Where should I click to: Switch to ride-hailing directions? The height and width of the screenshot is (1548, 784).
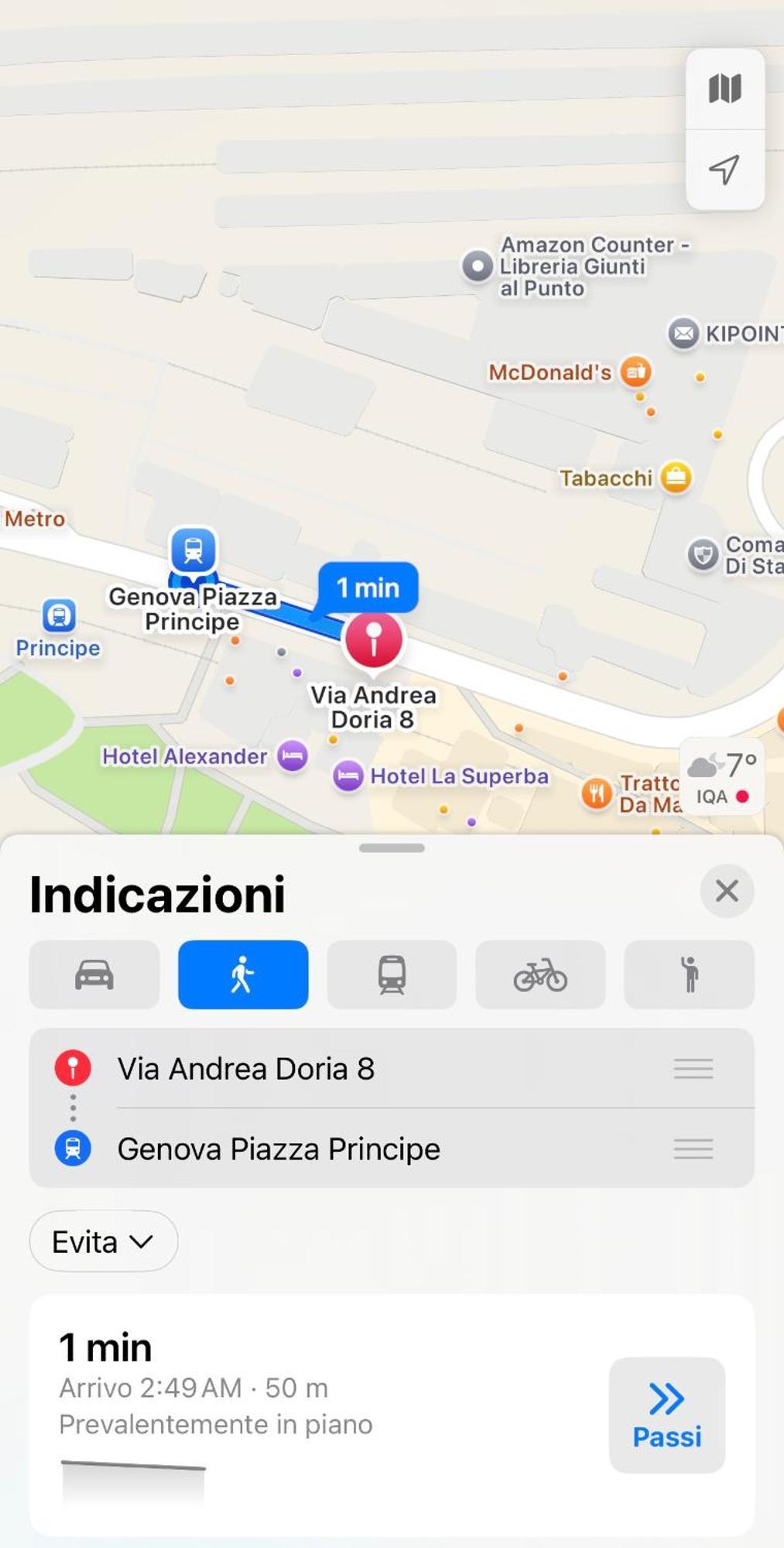click(689, 974)
